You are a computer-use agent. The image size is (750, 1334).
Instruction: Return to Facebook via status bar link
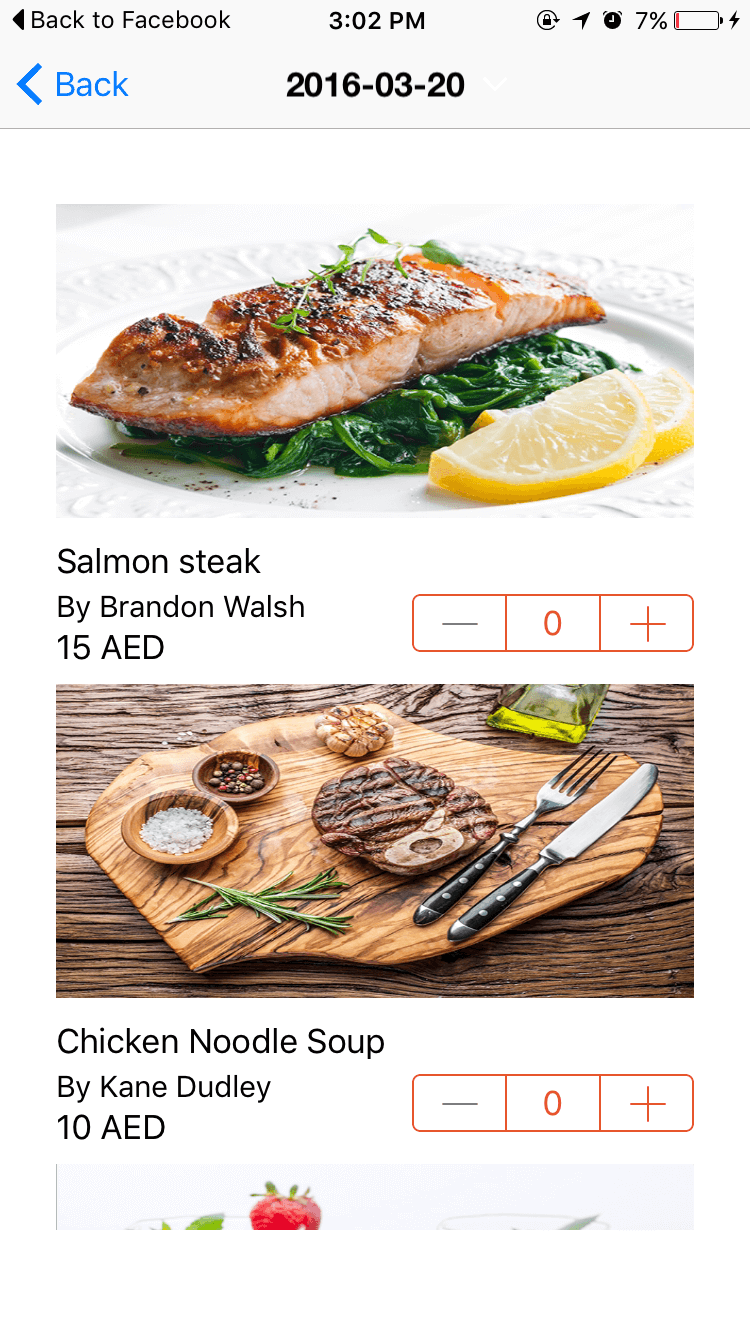[121, 20]
